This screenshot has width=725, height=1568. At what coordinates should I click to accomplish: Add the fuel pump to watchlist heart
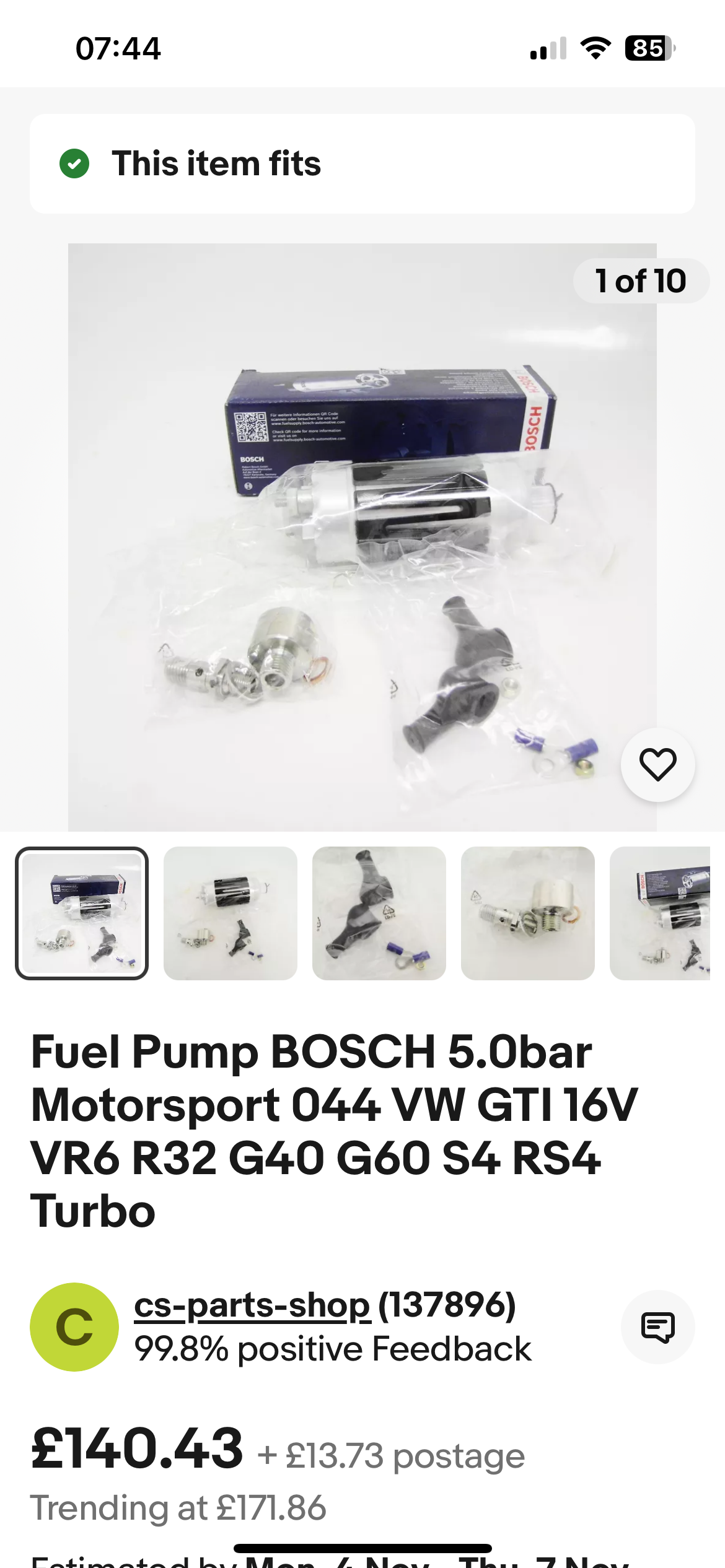657,765
